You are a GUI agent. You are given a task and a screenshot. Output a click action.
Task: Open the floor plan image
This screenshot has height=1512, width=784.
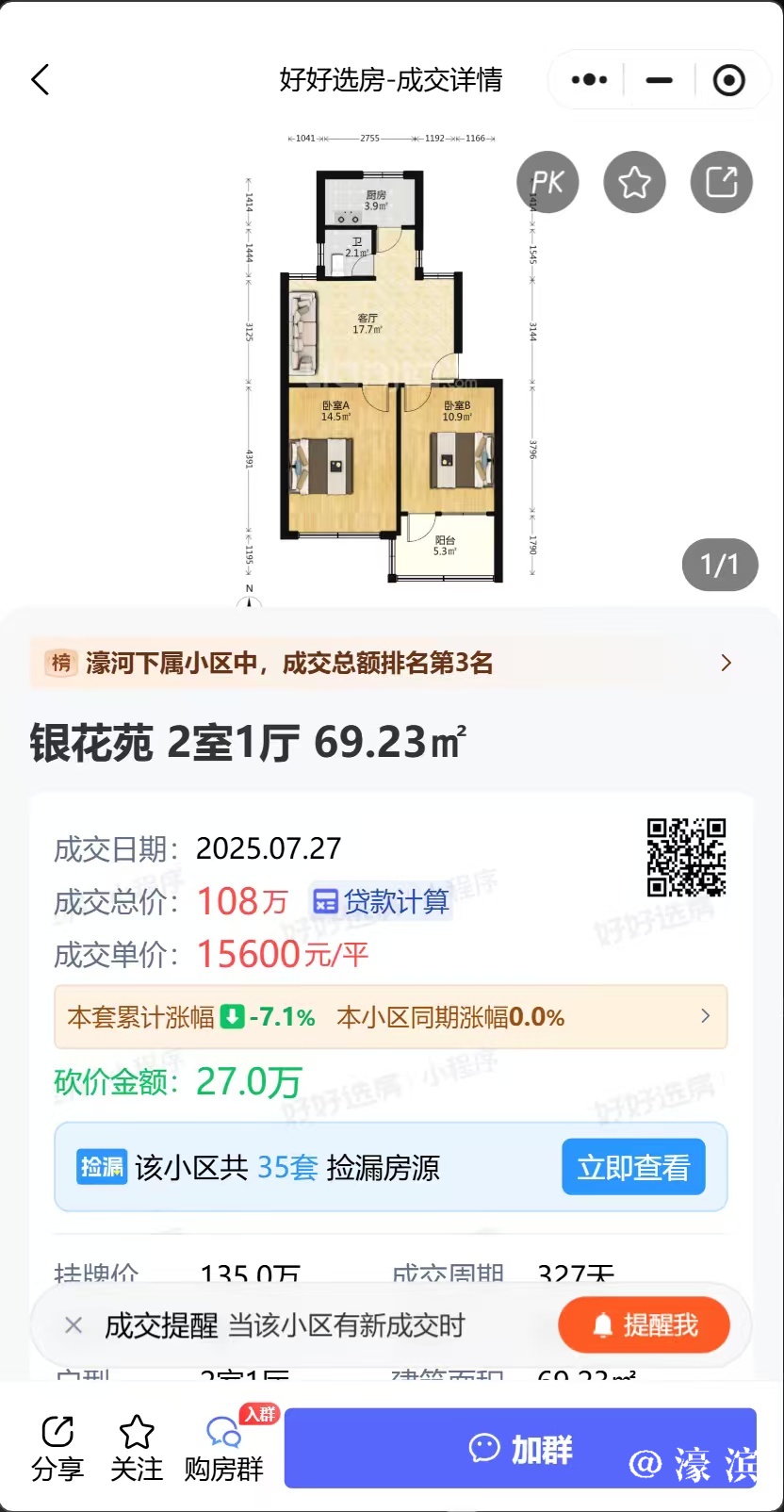point(391,368)
